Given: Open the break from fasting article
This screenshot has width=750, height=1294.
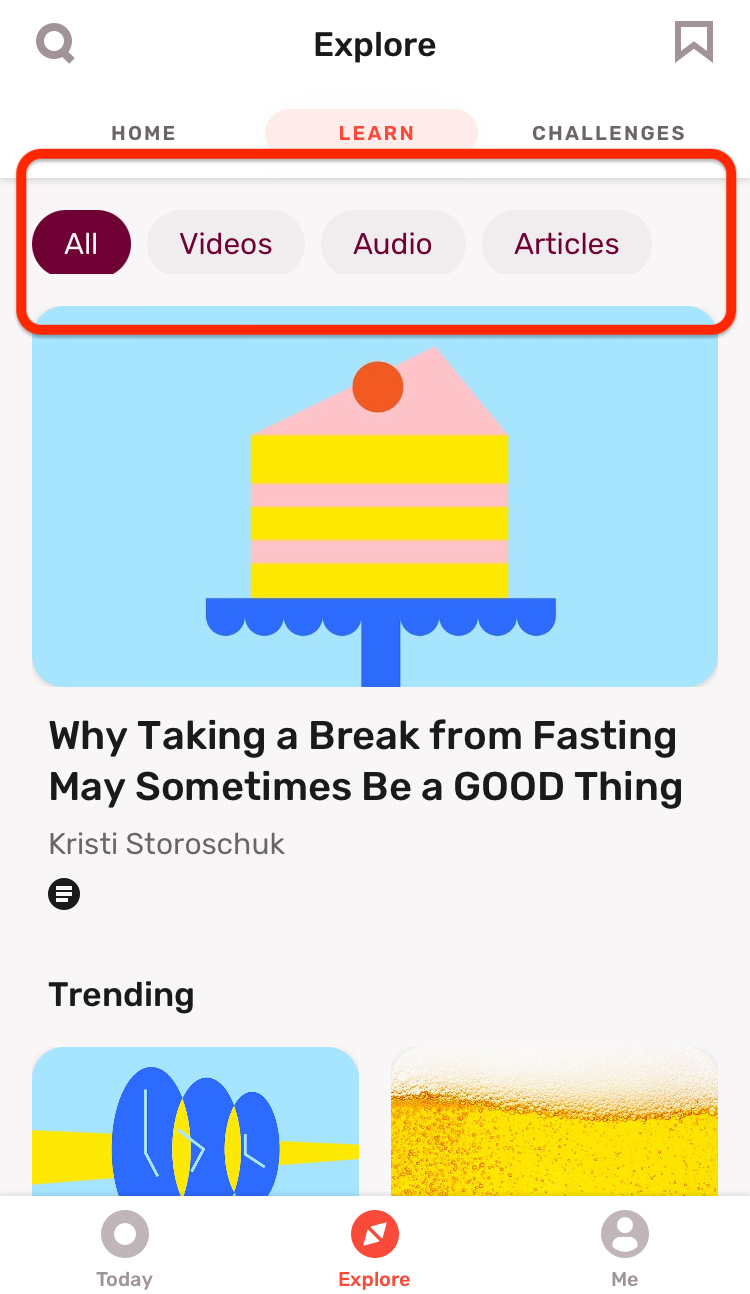Looking at the screenshot, I should (375, 608).
